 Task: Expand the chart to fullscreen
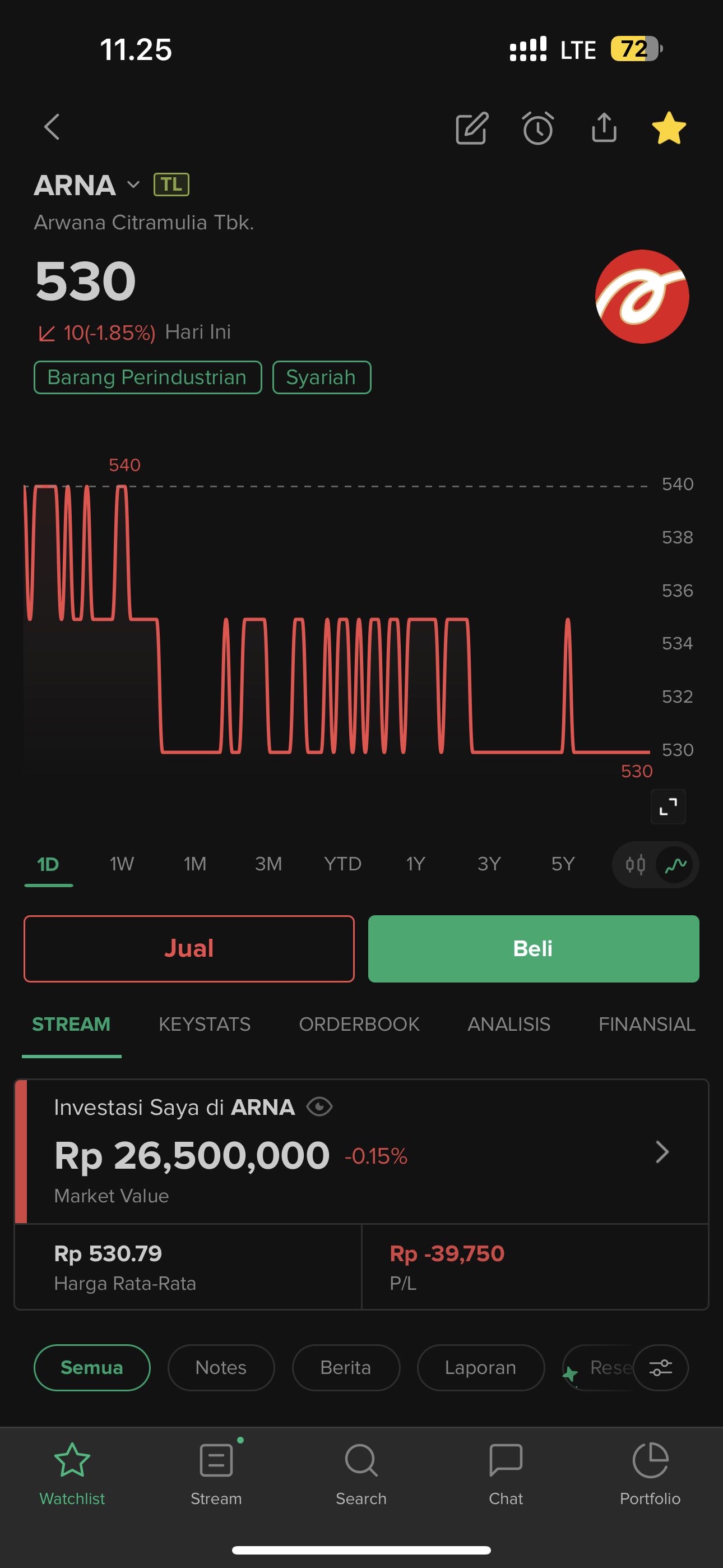[668, 806]
